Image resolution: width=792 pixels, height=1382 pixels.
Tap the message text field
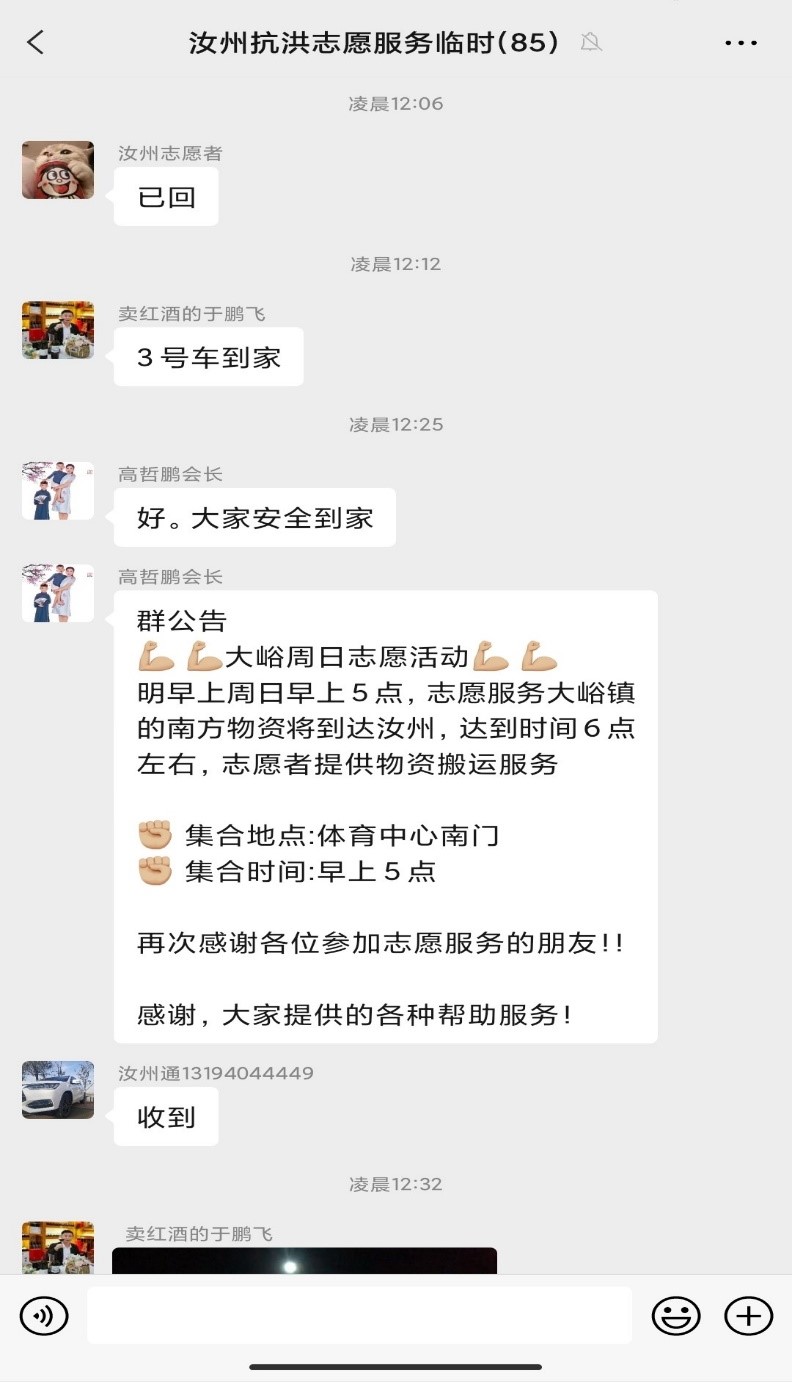tap(359, 1315)
